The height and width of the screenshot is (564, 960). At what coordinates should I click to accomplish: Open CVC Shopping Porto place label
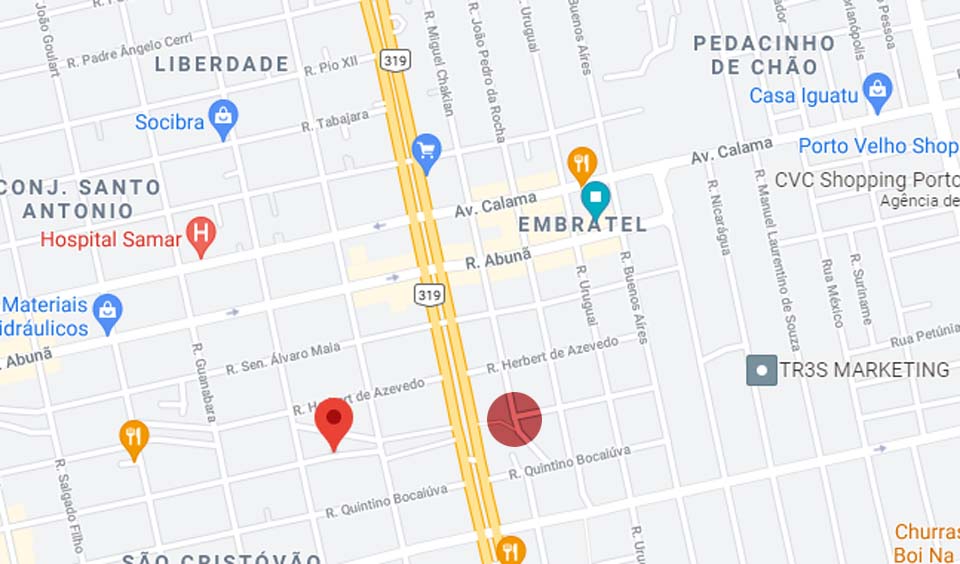[866, 180]
